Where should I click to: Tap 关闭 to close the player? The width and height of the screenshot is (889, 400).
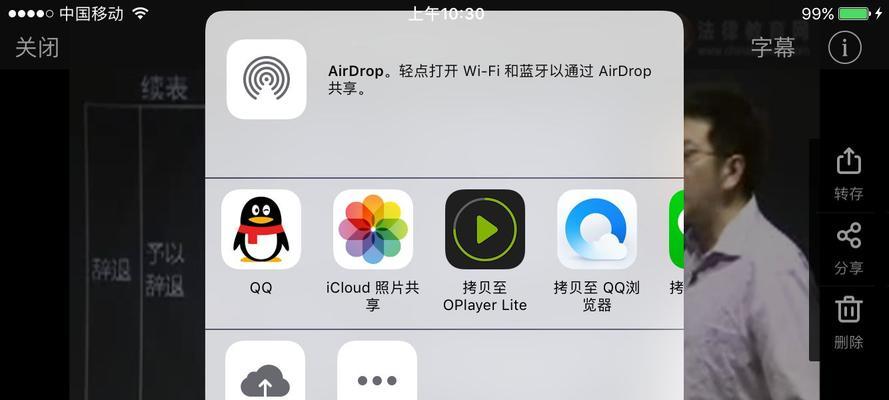tap(36, 47)
